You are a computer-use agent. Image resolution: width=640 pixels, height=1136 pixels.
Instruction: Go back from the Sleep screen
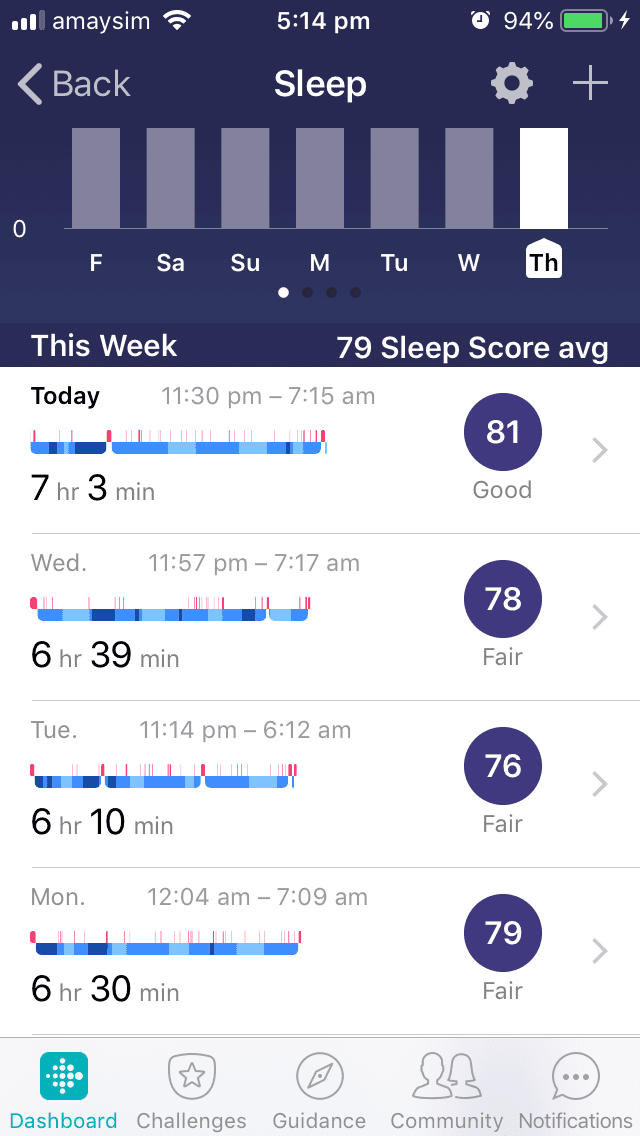click(74, 85)
